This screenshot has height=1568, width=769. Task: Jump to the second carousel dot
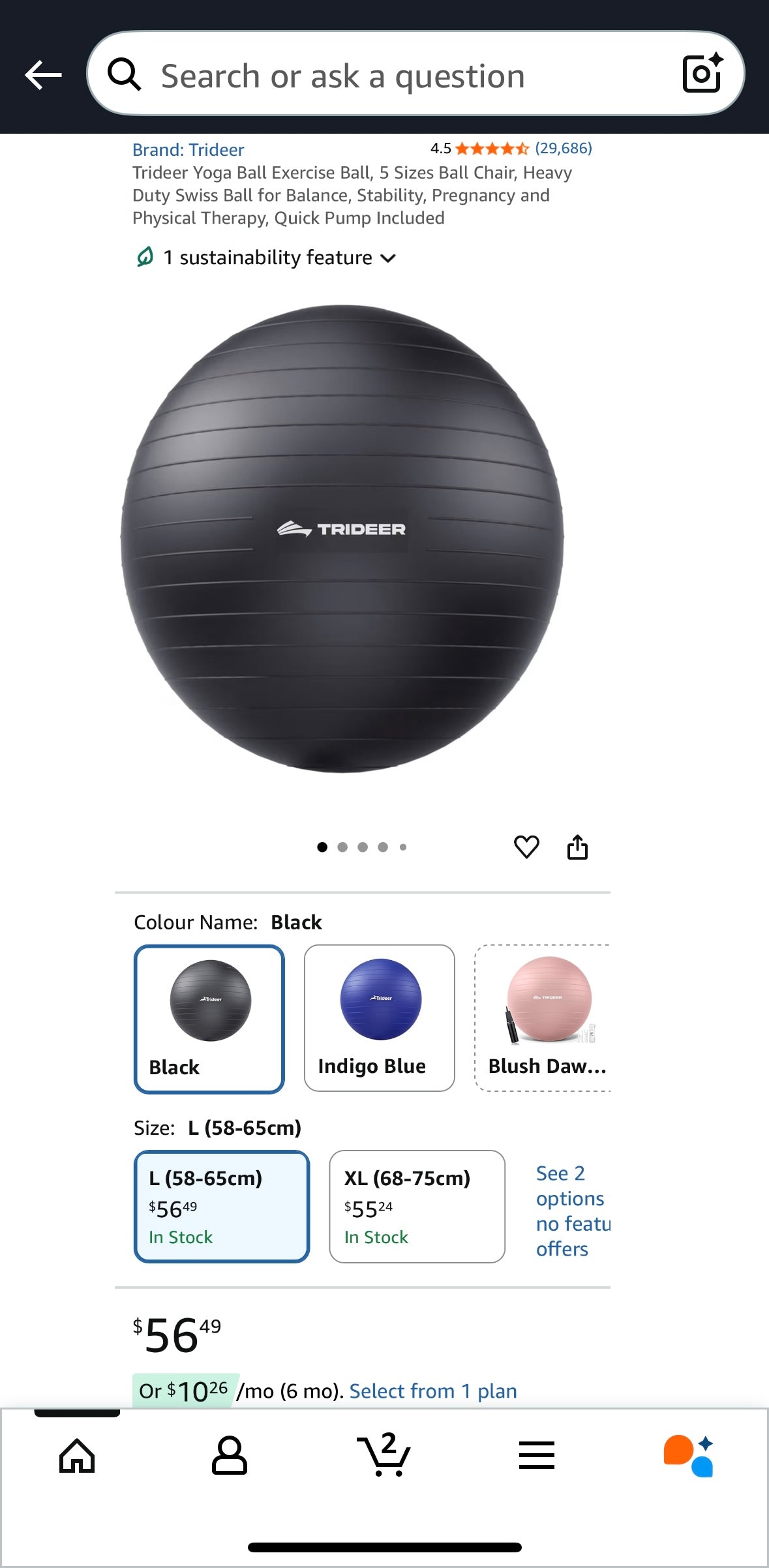[342, 847]
